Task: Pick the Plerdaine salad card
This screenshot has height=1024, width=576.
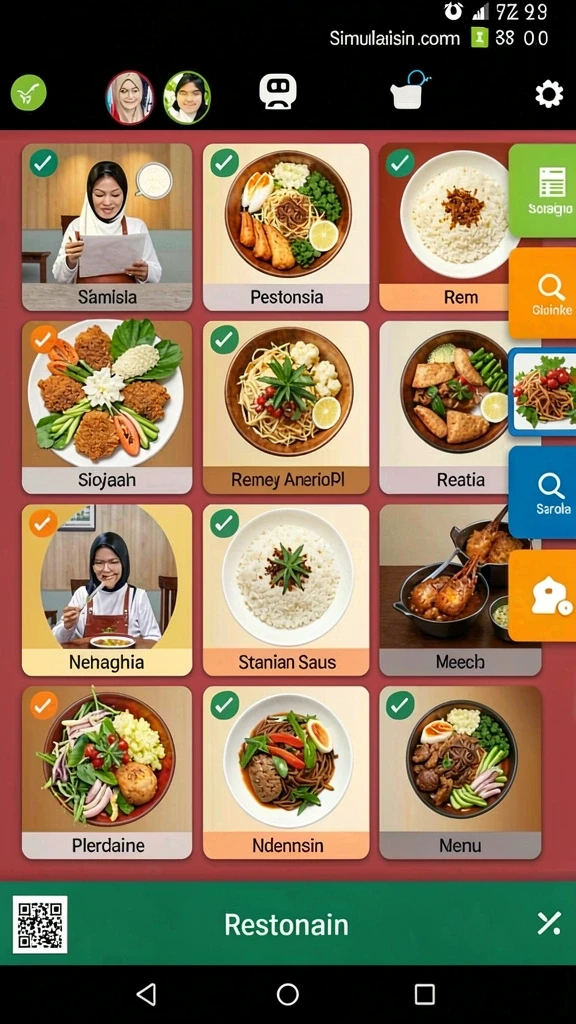Action: 107,773
